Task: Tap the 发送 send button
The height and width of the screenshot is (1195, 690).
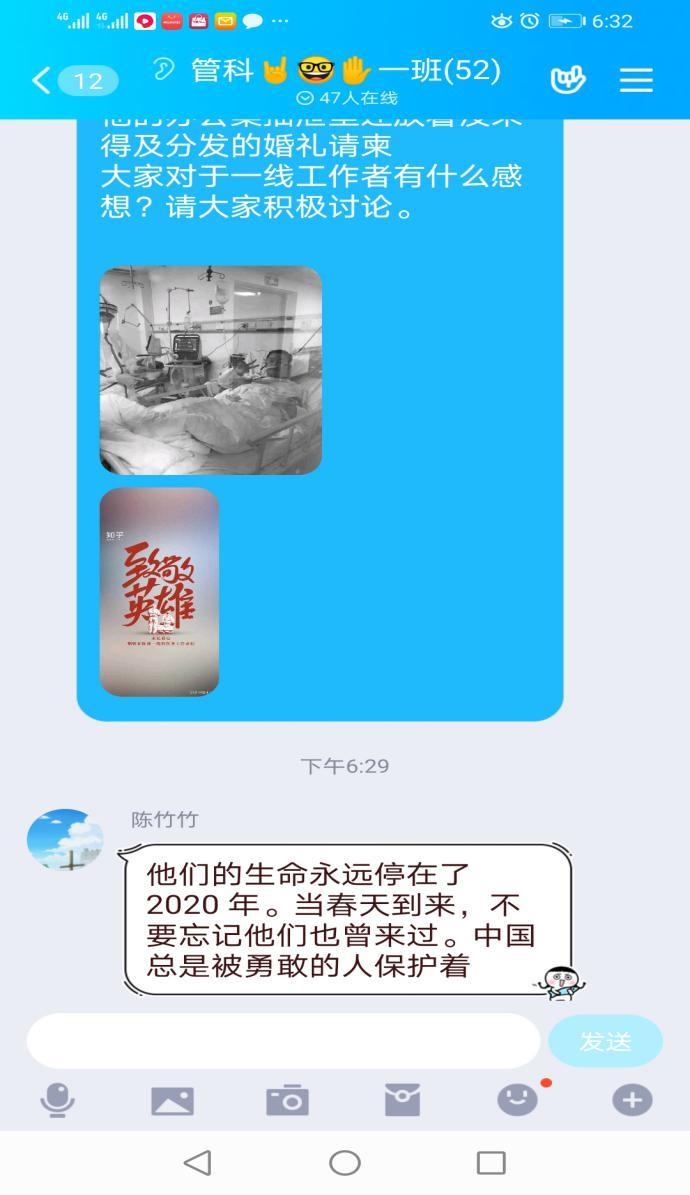Action: [x=605, y=1041]
